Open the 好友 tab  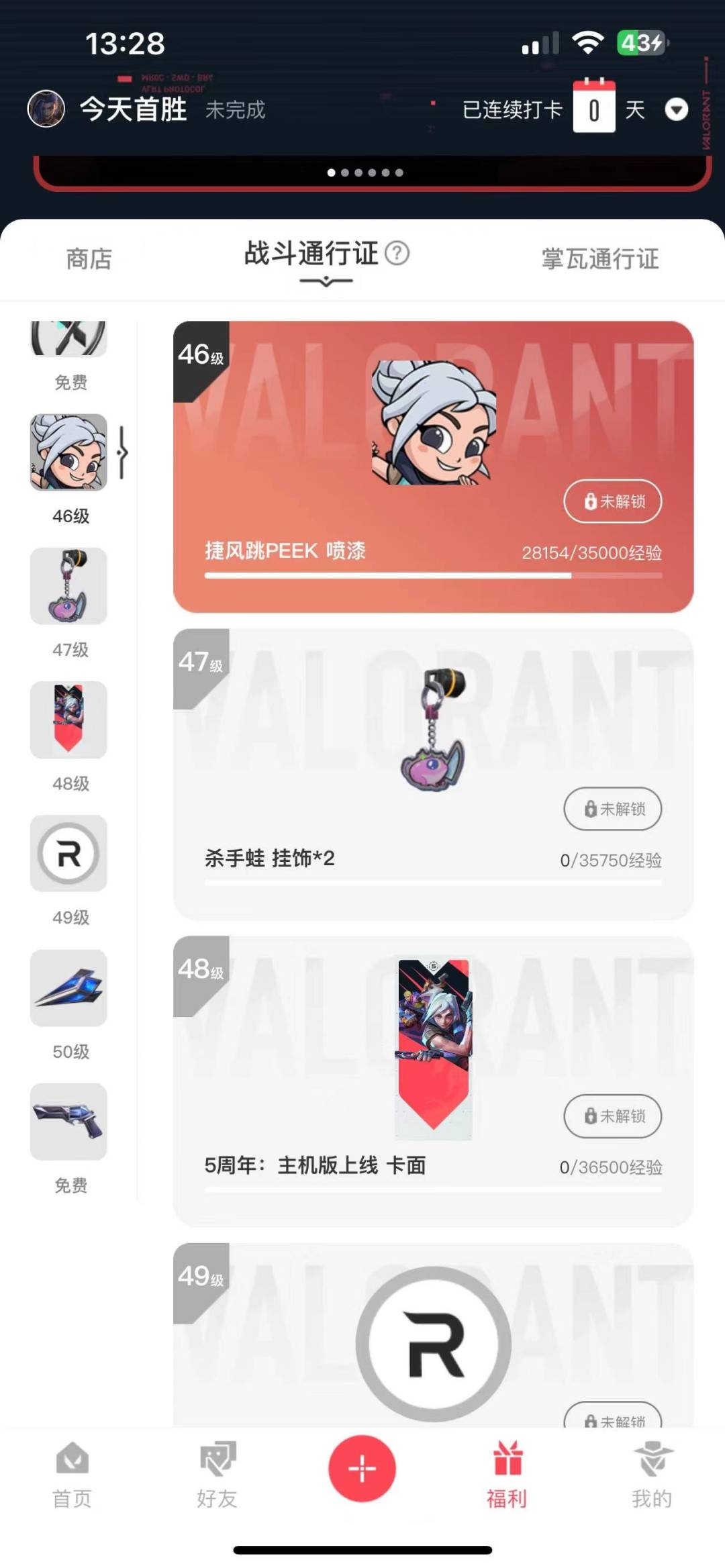217,1474
